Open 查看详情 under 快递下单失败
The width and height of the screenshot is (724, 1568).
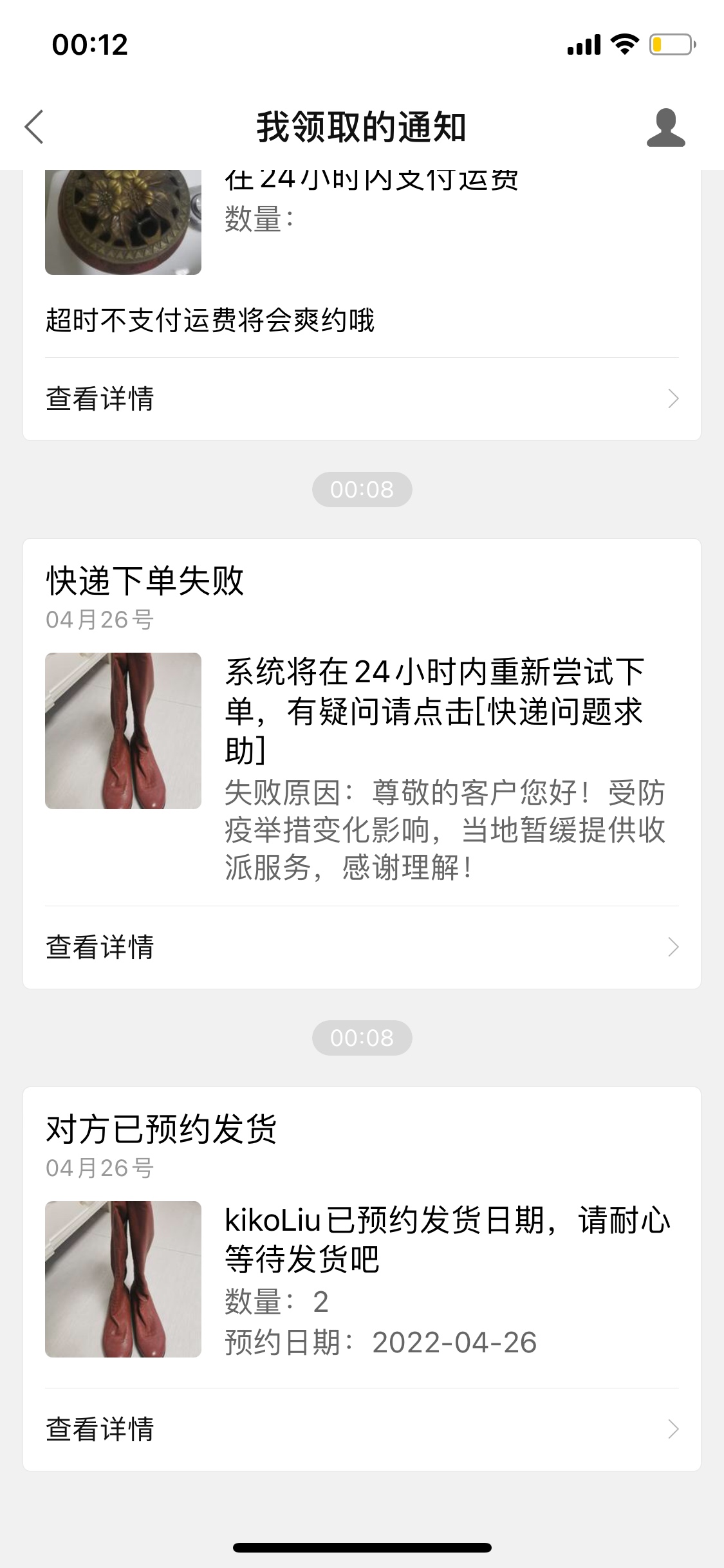point(362,947)
